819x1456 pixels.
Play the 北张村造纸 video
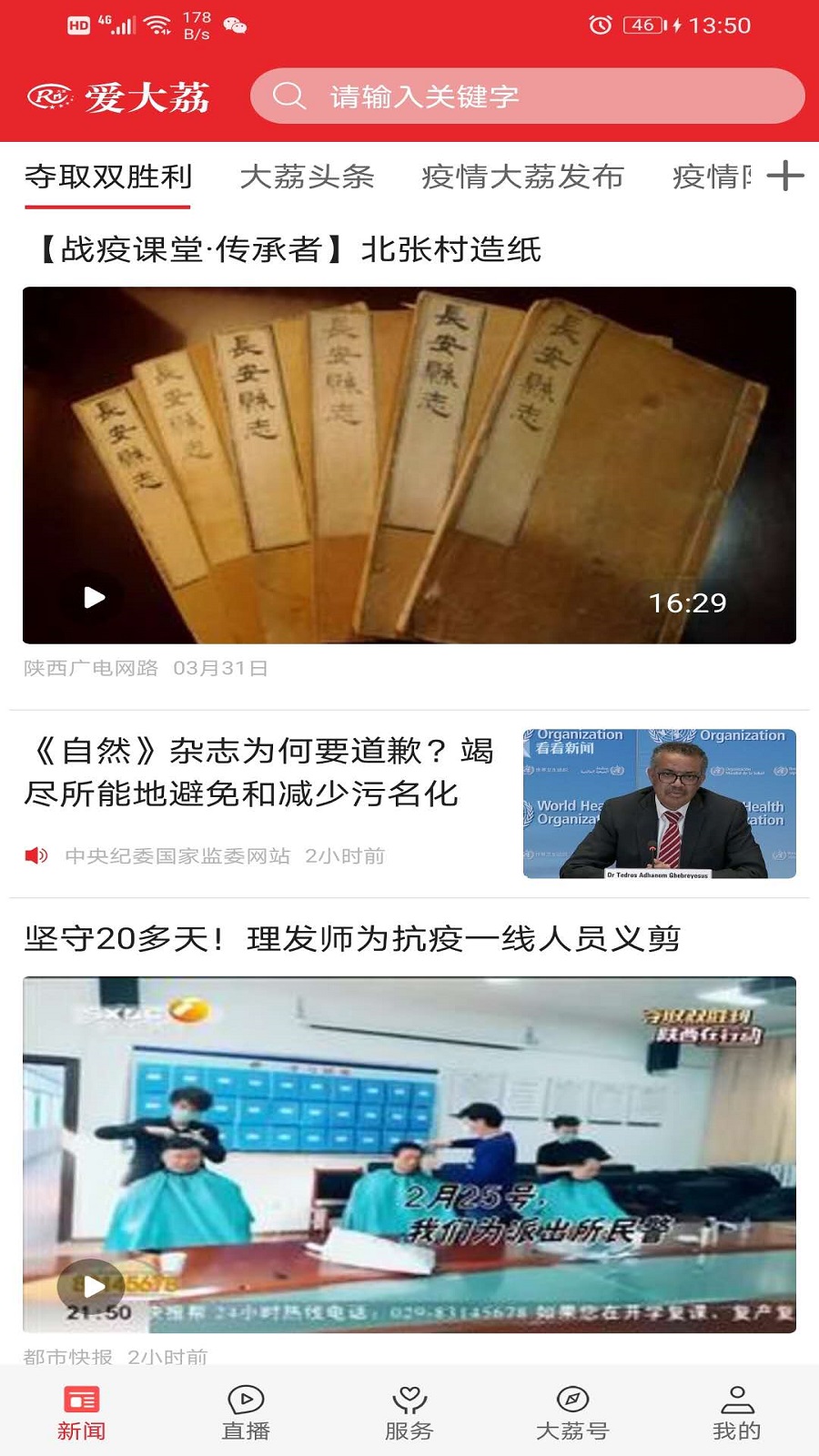(94, 596)
